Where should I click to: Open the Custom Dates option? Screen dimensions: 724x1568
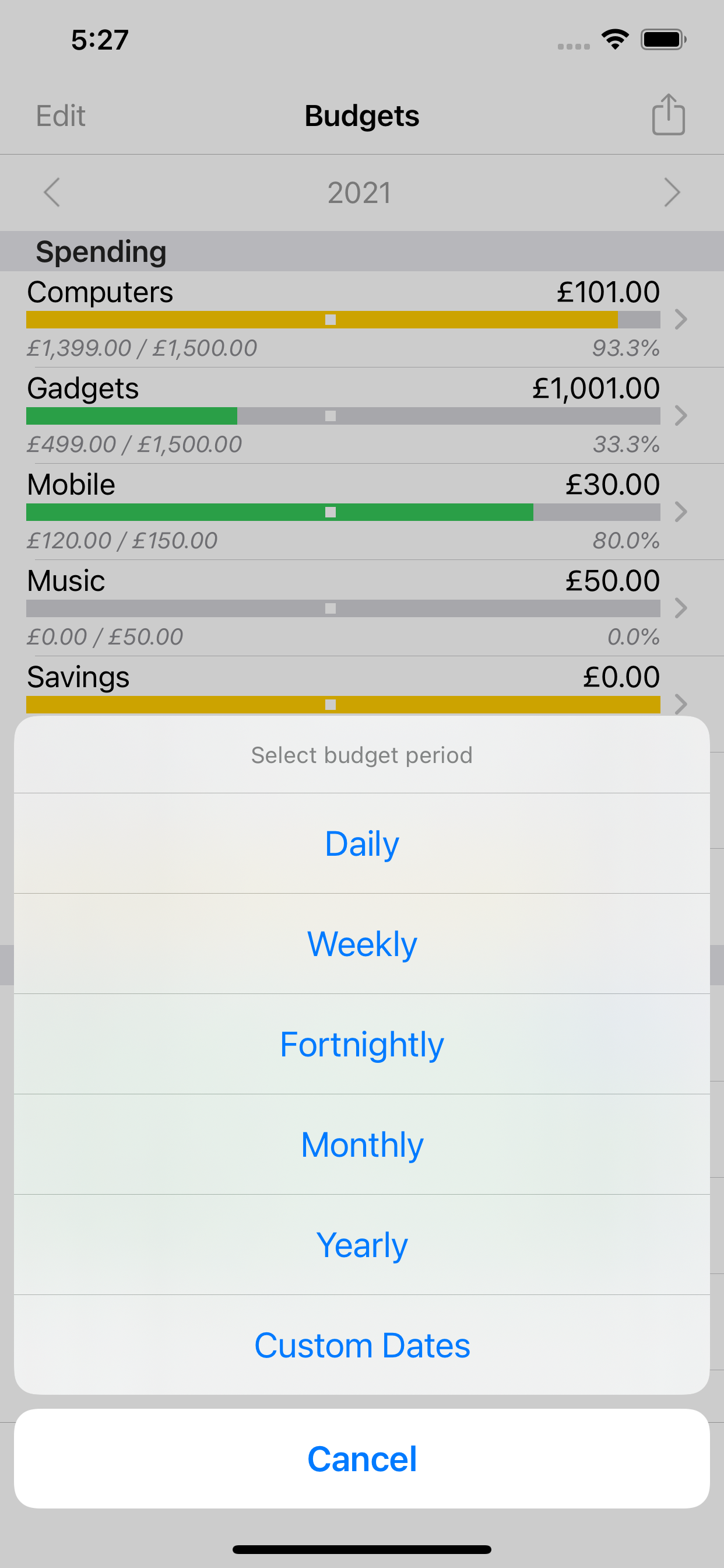(x=361, y=1345)
